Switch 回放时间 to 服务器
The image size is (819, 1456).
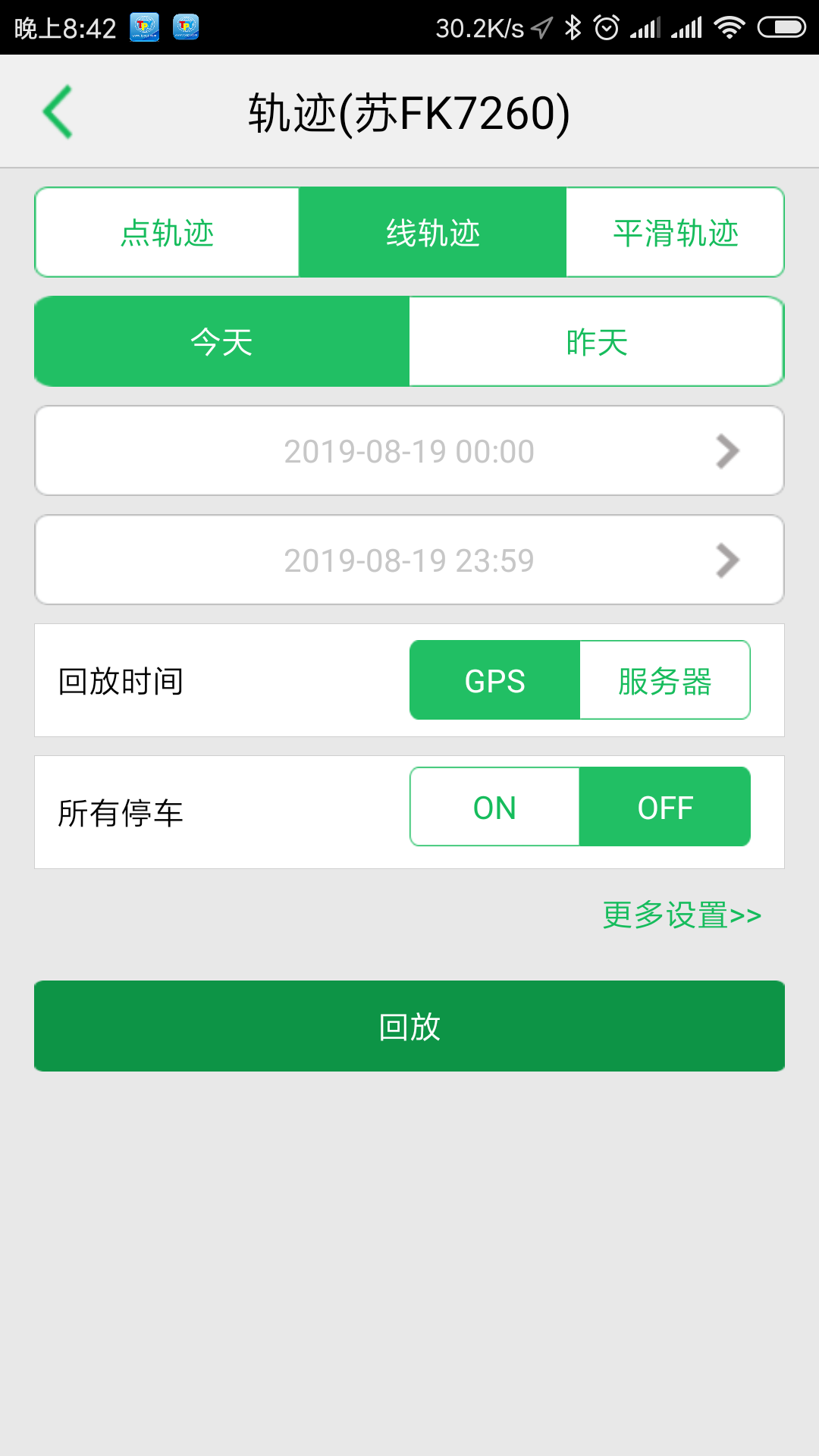point(665,679)
